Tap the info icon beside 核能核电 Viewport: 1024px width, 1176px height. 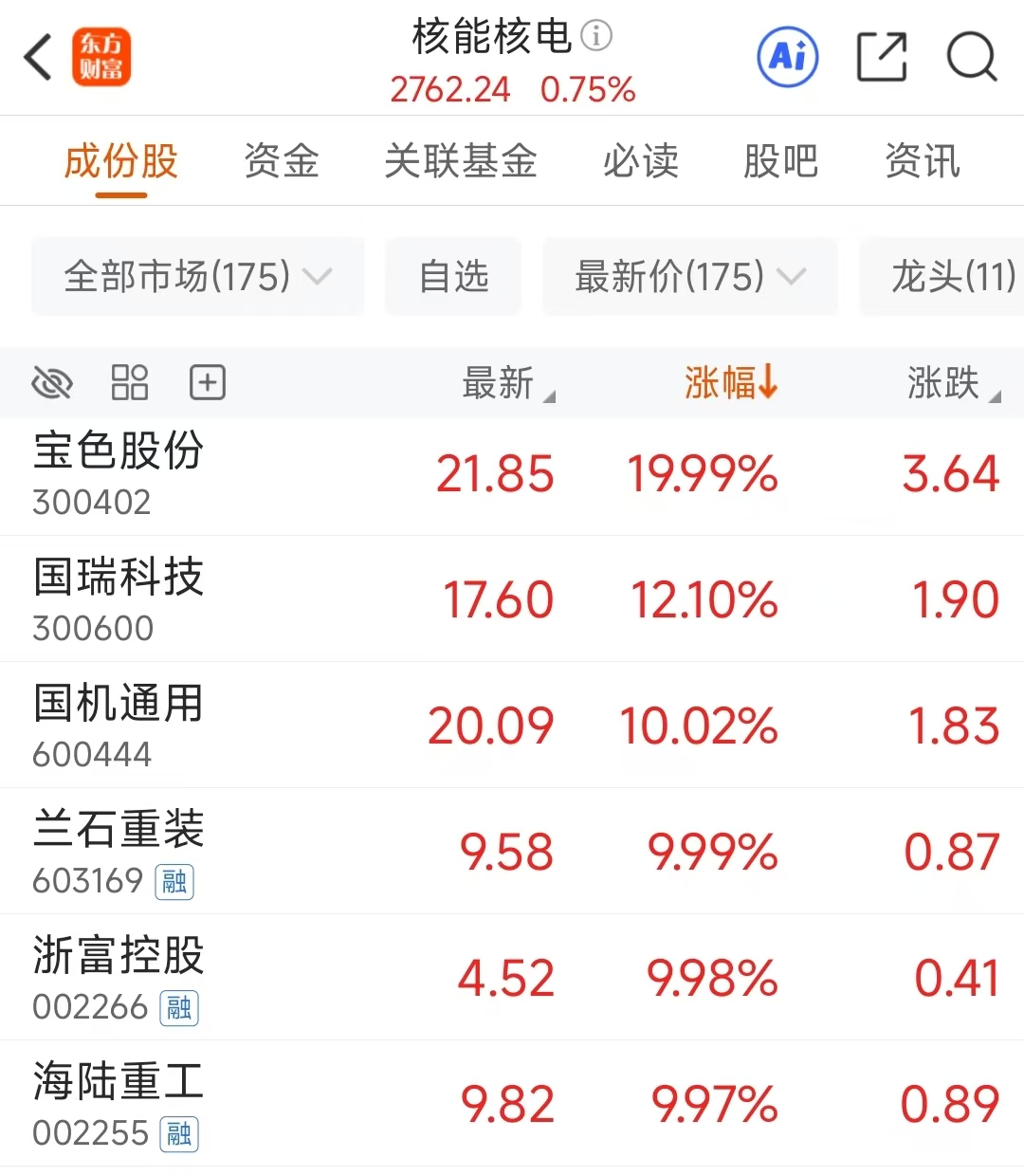[x=595, y=35]
